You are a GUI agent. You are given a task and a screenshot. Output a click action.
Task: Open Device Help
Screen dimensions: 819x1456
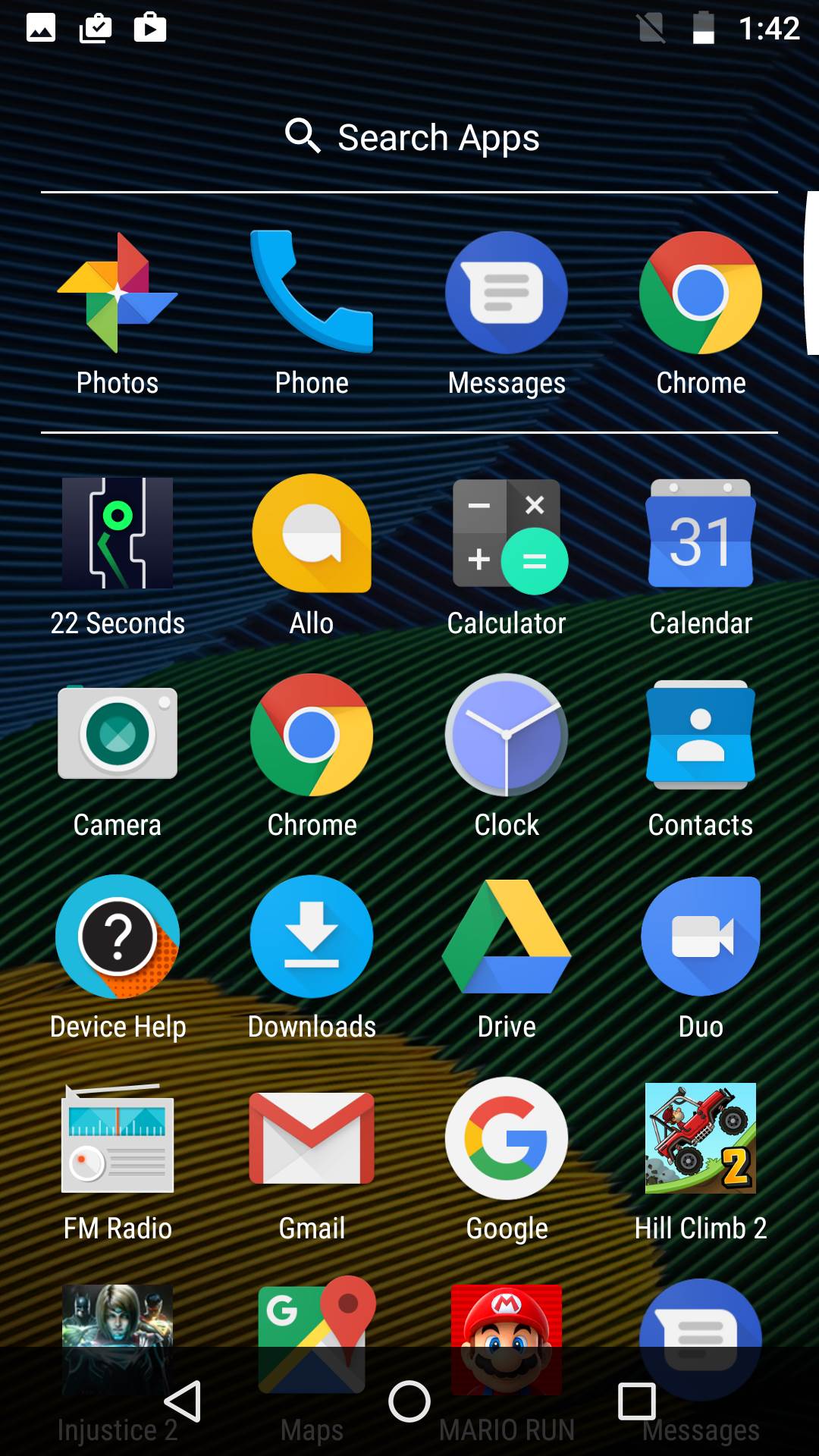[x=117, y=937]
